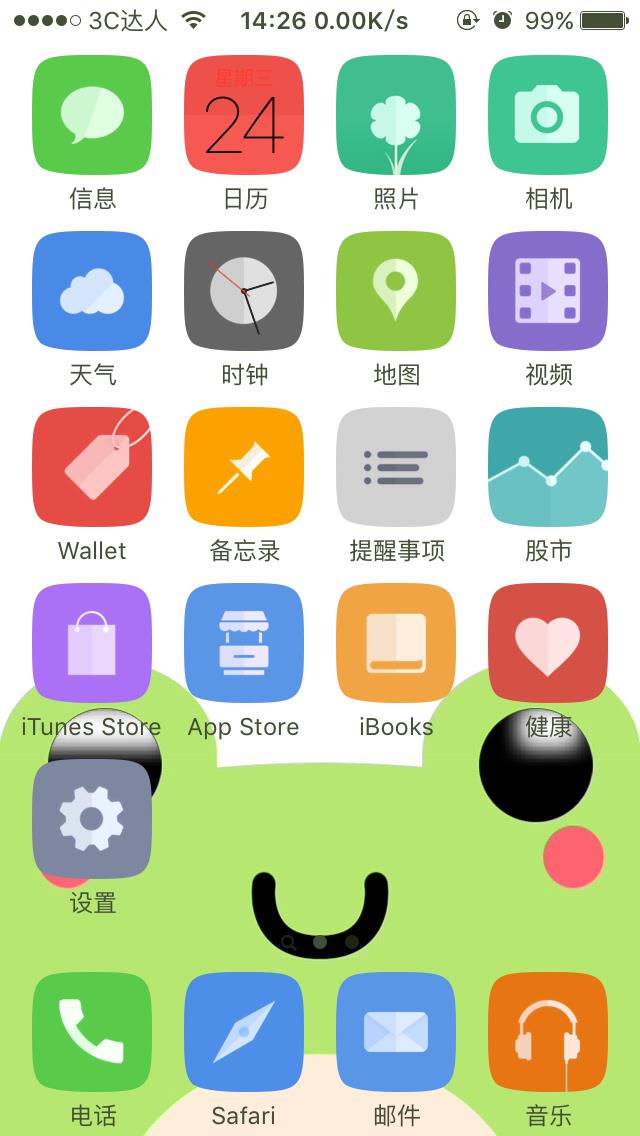
Task: Launch the 提醒事项 reminders app
Action: pos(396,467)
